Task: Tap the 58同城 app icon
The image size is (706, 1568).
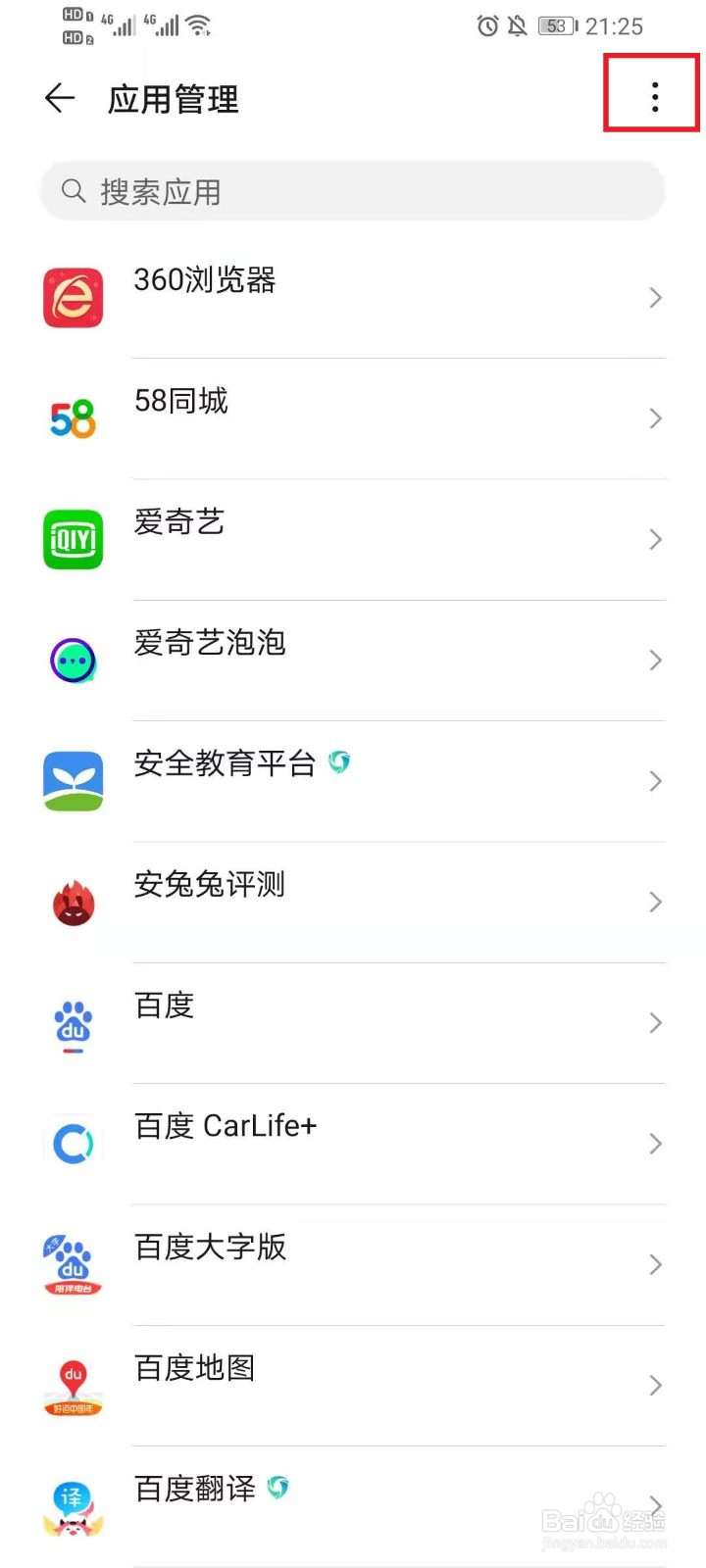Action: coord(73,418)
